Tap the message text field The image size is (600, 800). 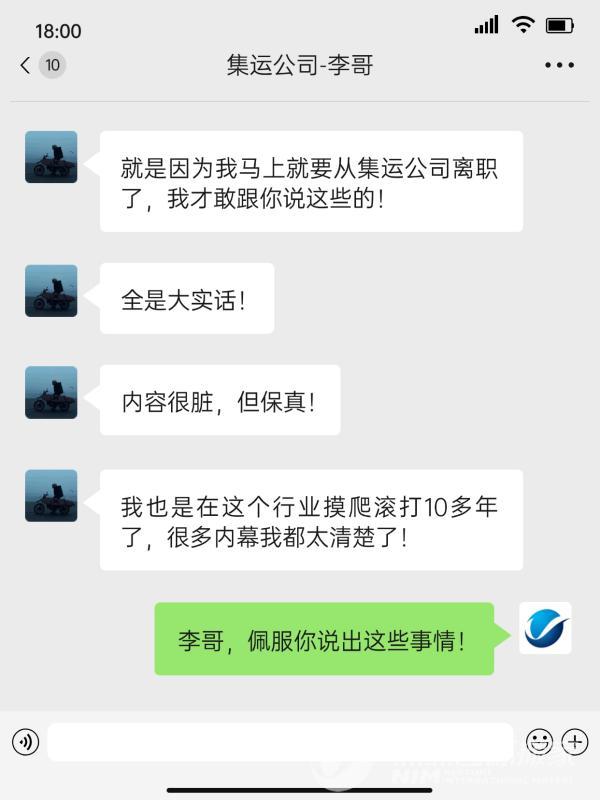pyautogui.click(x=280, y=742)
